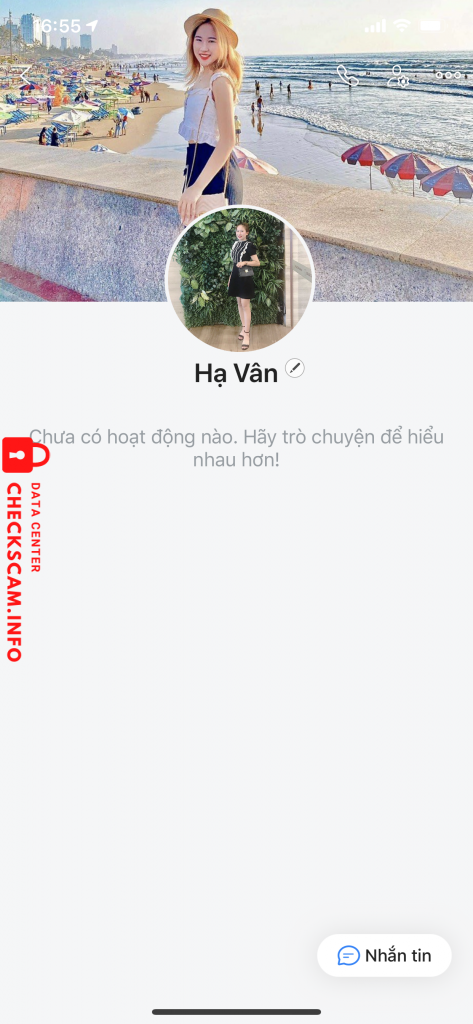Call Hạ Vân with the phone icon
473x1024 pixels.
pyautogui.click(x=347, y=76)
